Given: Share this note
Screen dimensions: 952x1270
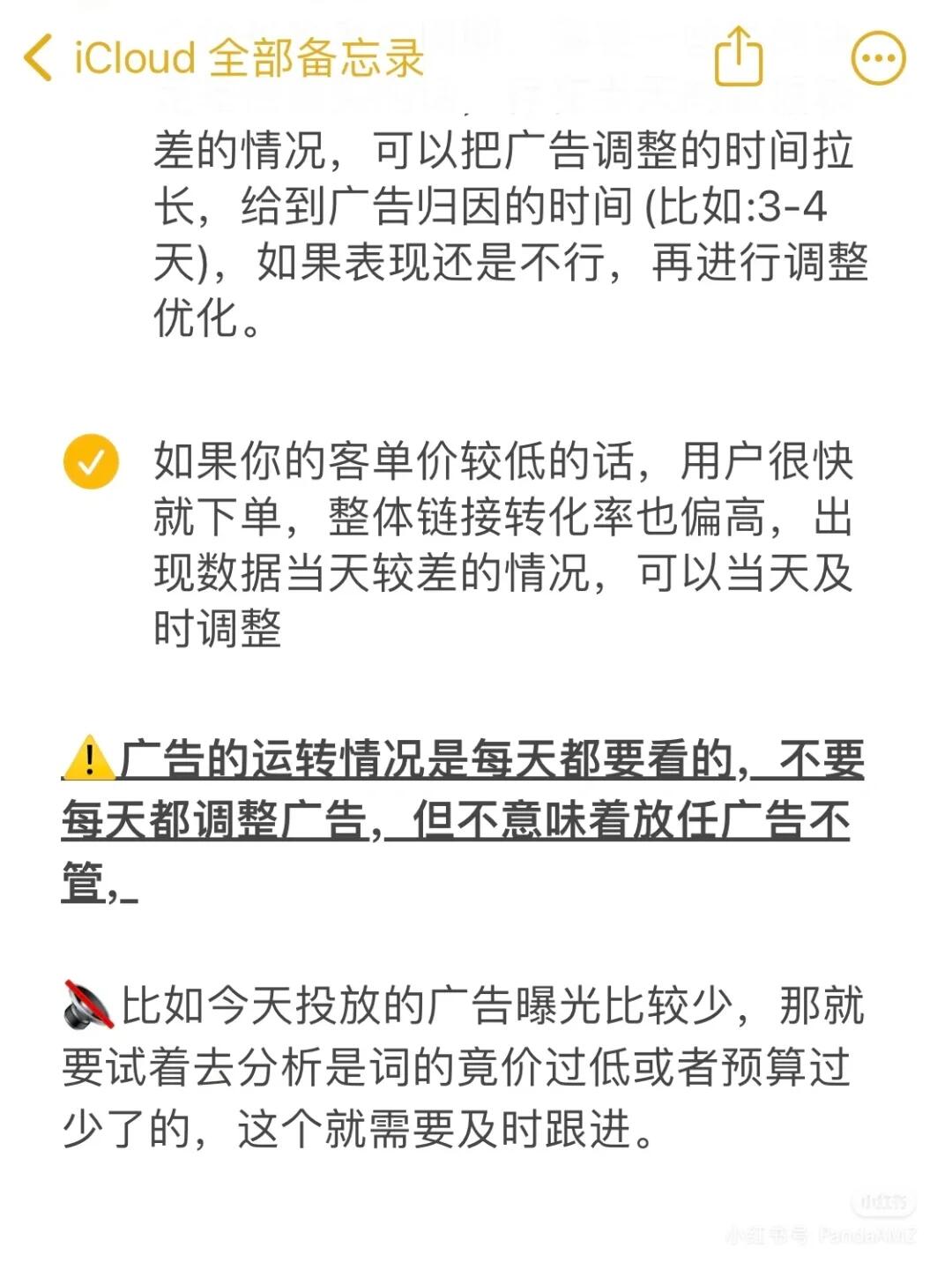Looking at the screenshot, I should (738, 56).
